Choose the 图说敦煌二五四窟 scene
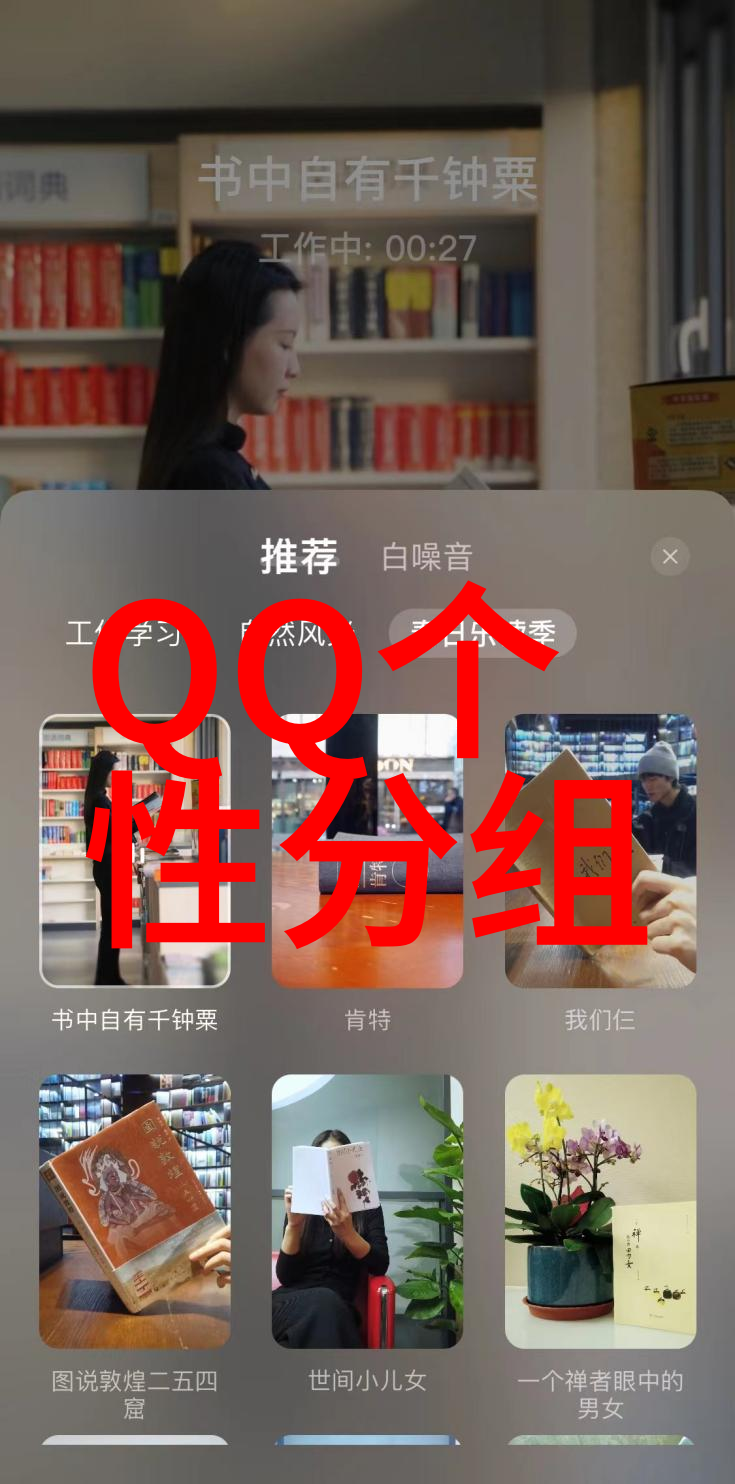The width and height of the screenshot is (735, 1484). (134, 1211)
